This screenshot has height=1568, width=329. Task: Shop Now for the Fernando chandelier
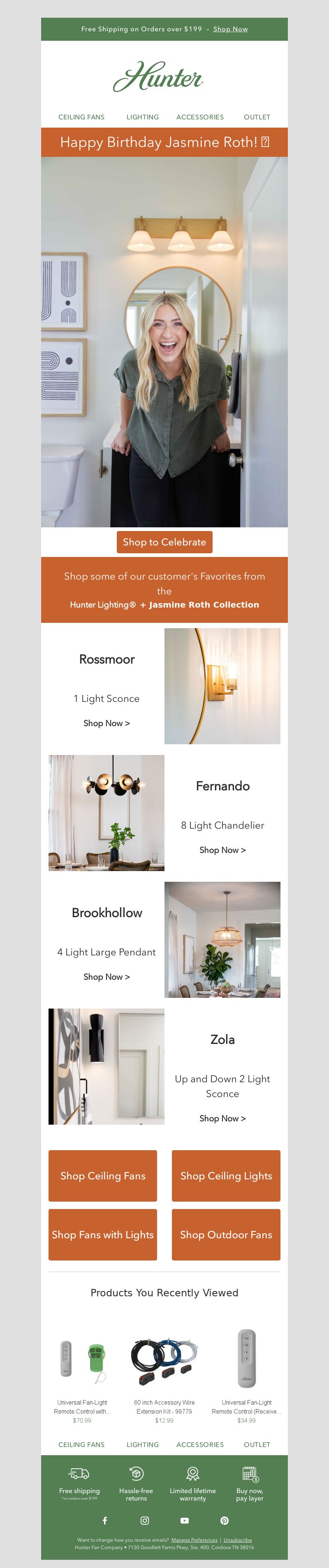click(x=222, y=850)
